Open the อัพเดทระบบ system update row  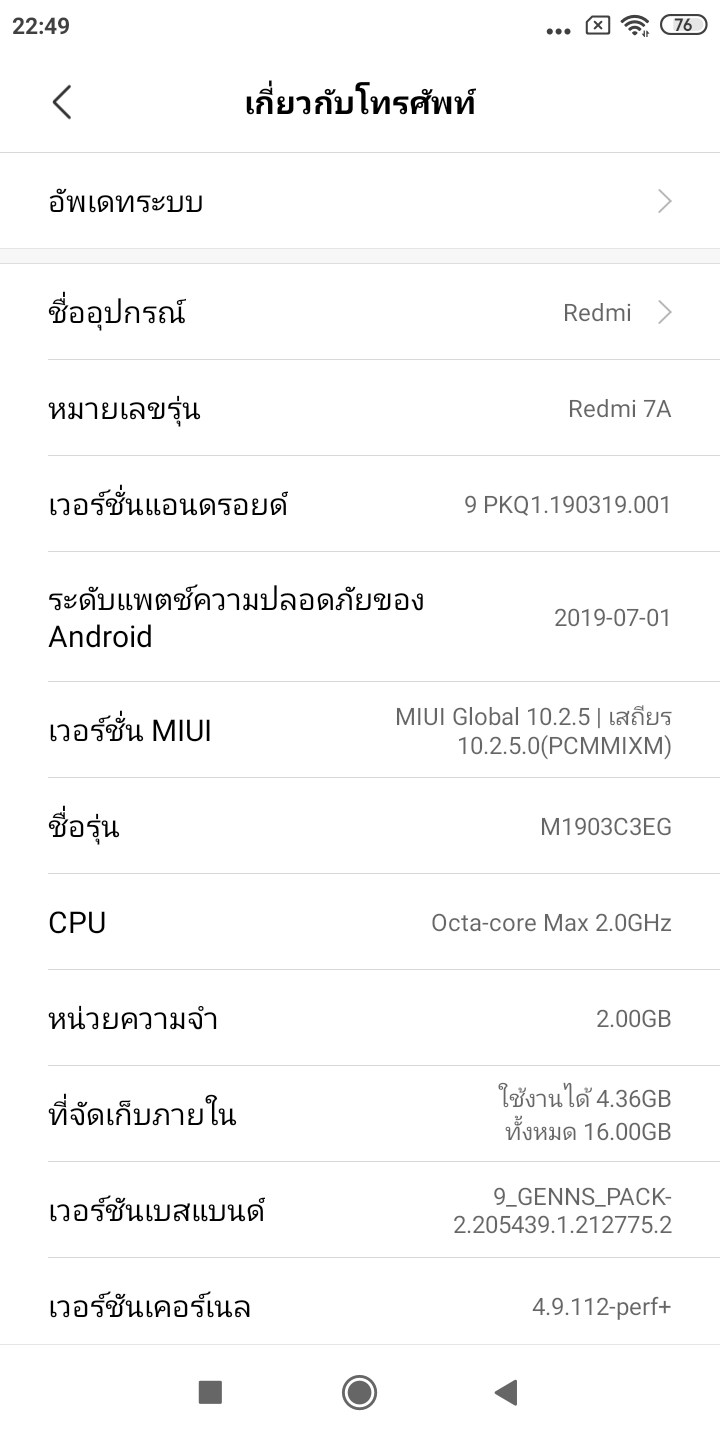point(360,202)
